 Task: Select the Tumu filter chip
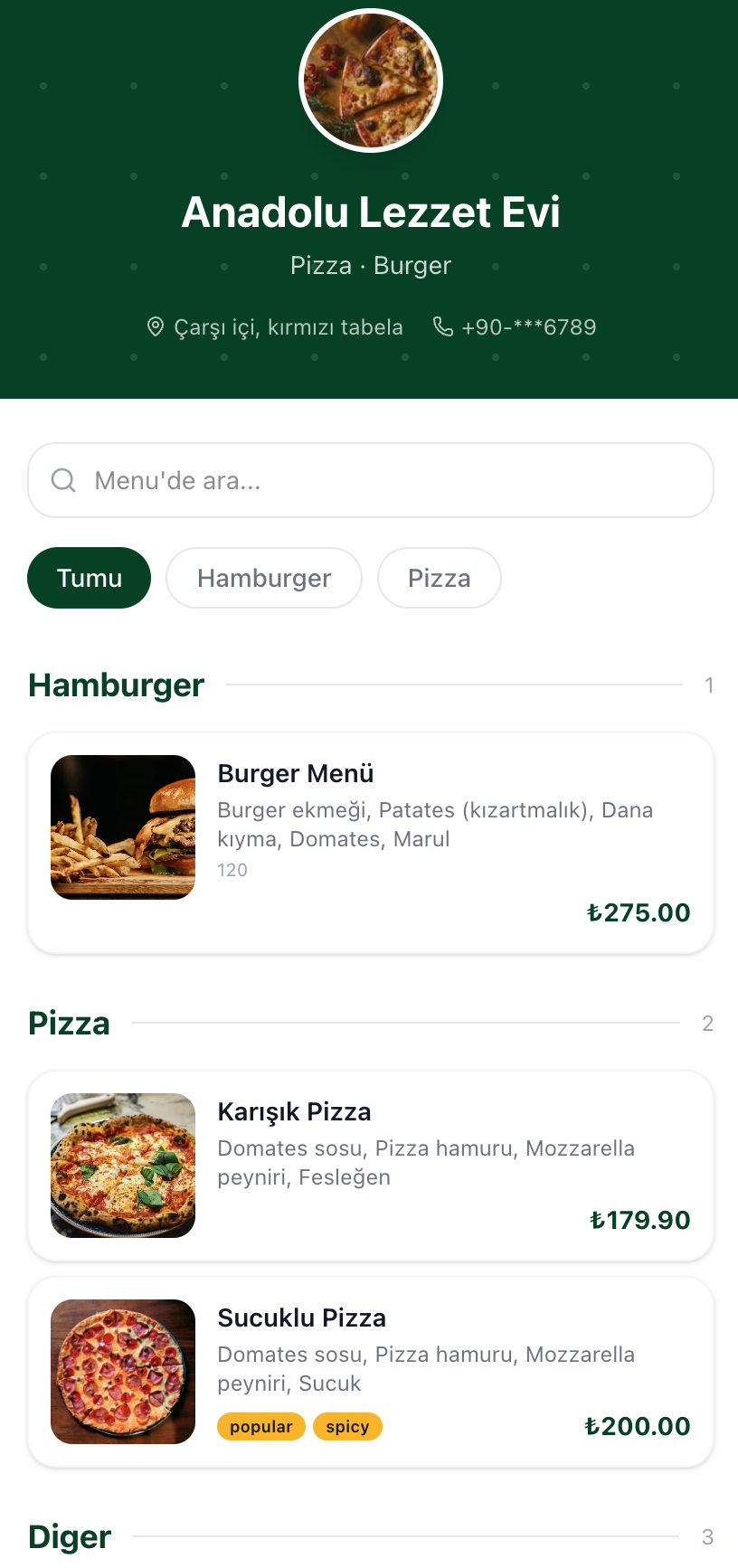point(89,577)
